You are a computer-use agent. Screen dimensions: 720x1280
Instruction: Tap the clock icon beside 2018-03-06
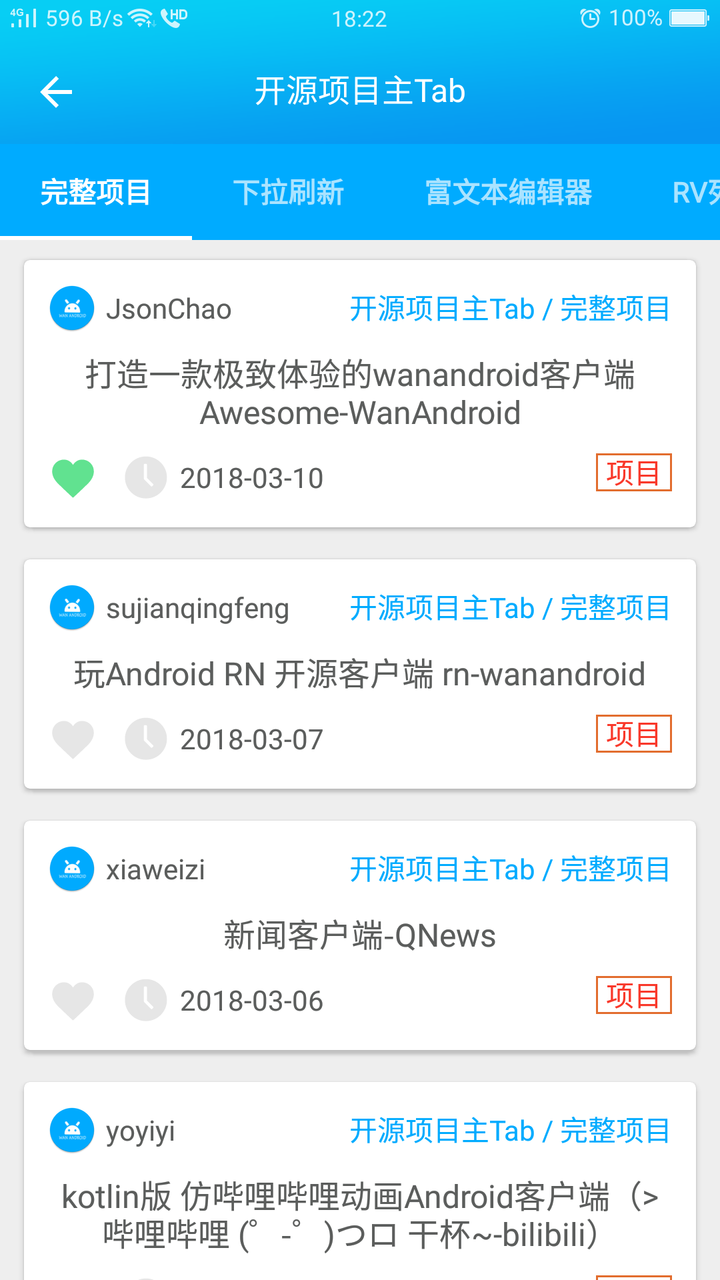point(146,1000)
